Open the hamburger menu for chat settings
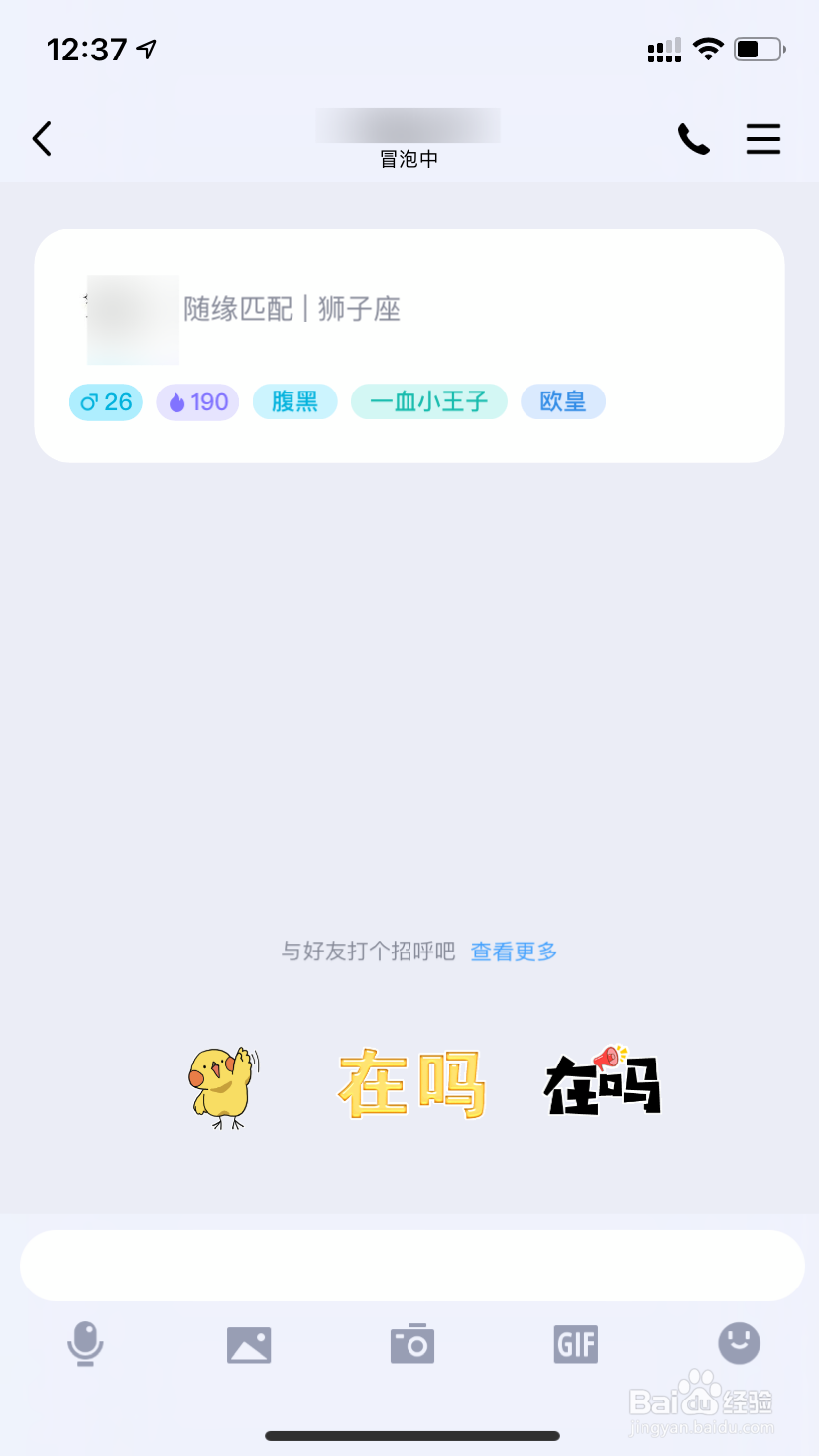 763,139
